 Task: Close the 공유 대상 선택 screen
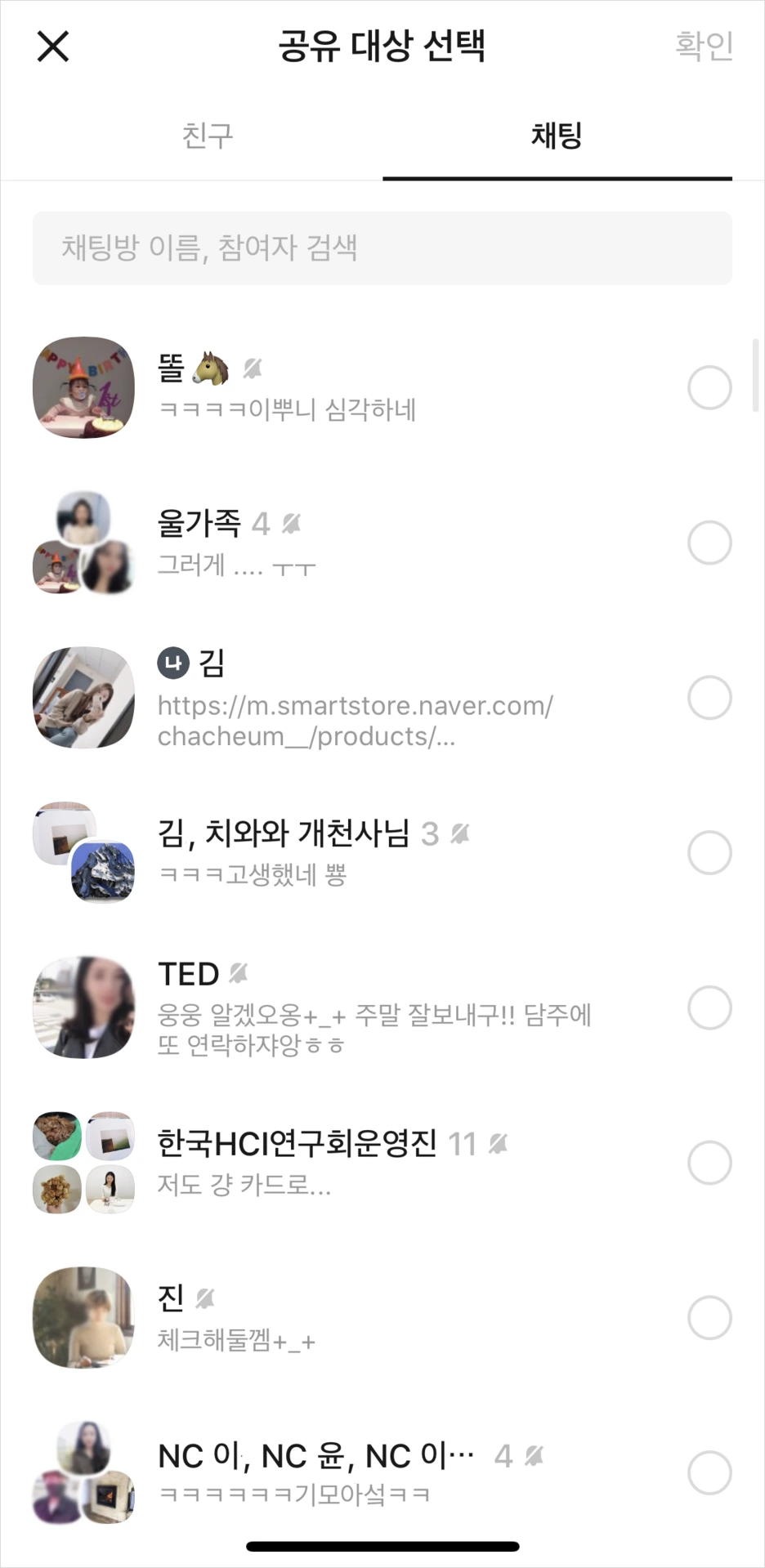pos(53,47)
